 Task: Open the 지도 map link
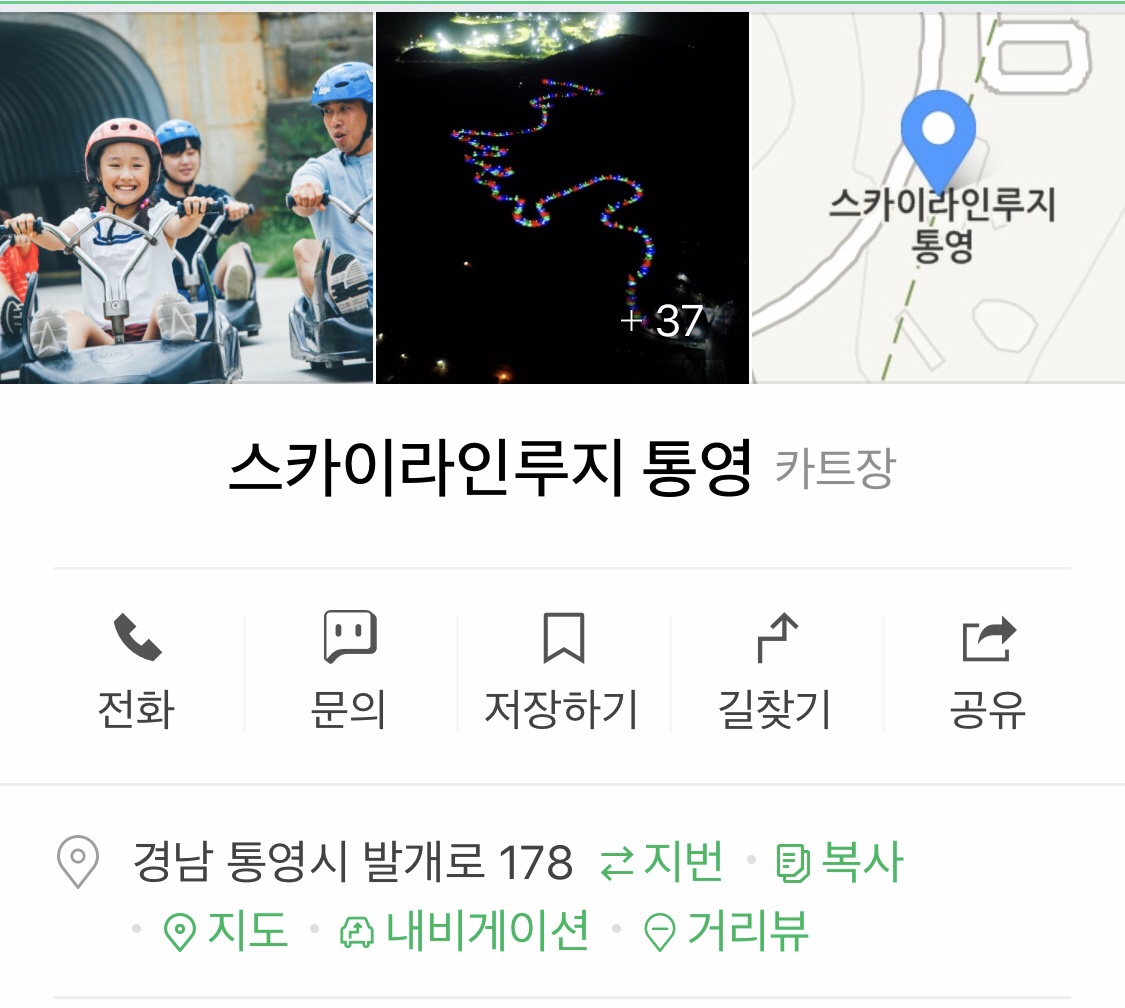226,932
